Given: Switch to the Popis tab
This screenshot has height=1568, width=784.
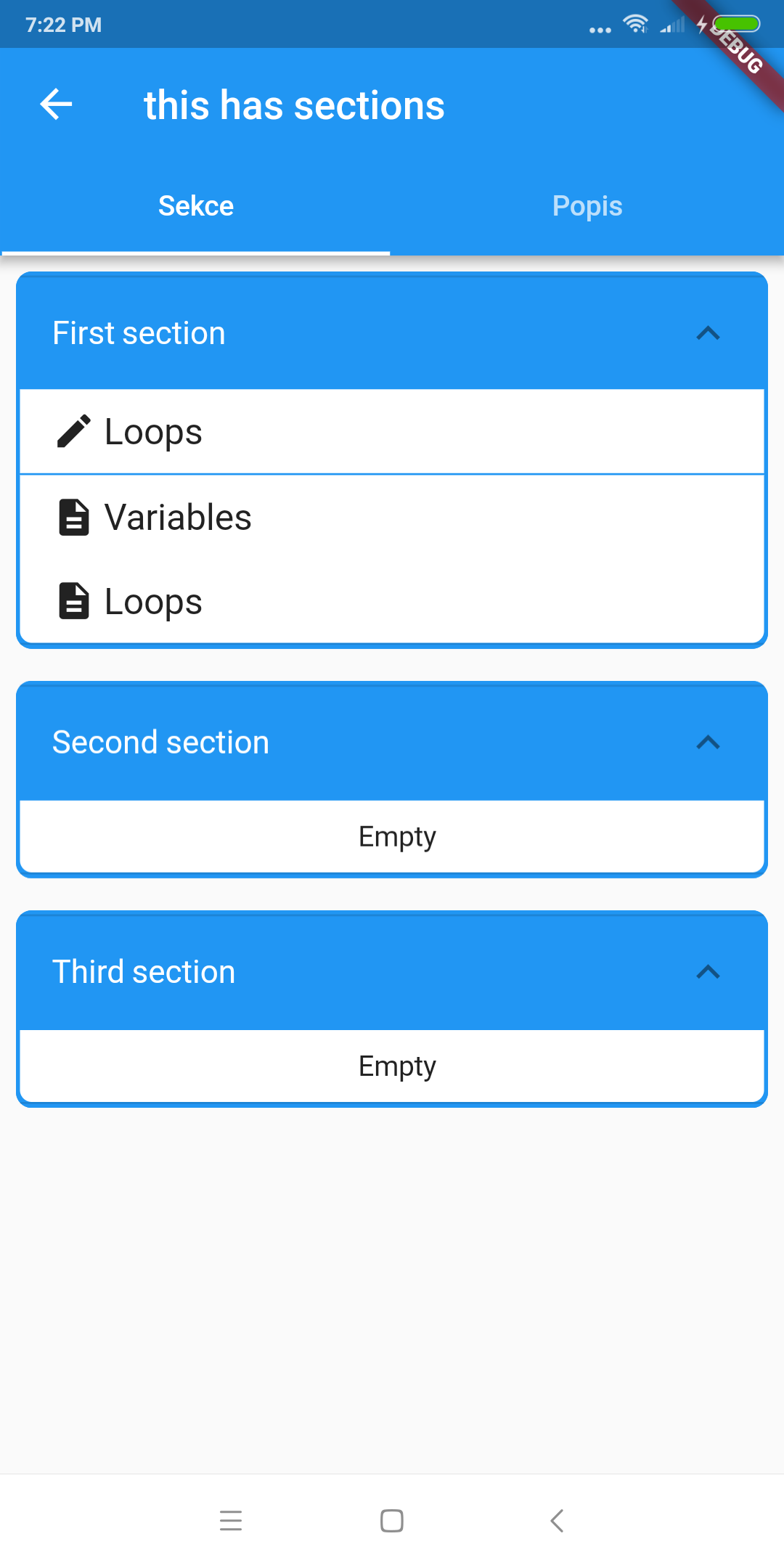Looking at the screenshot, I should click(x=587, y=206).
